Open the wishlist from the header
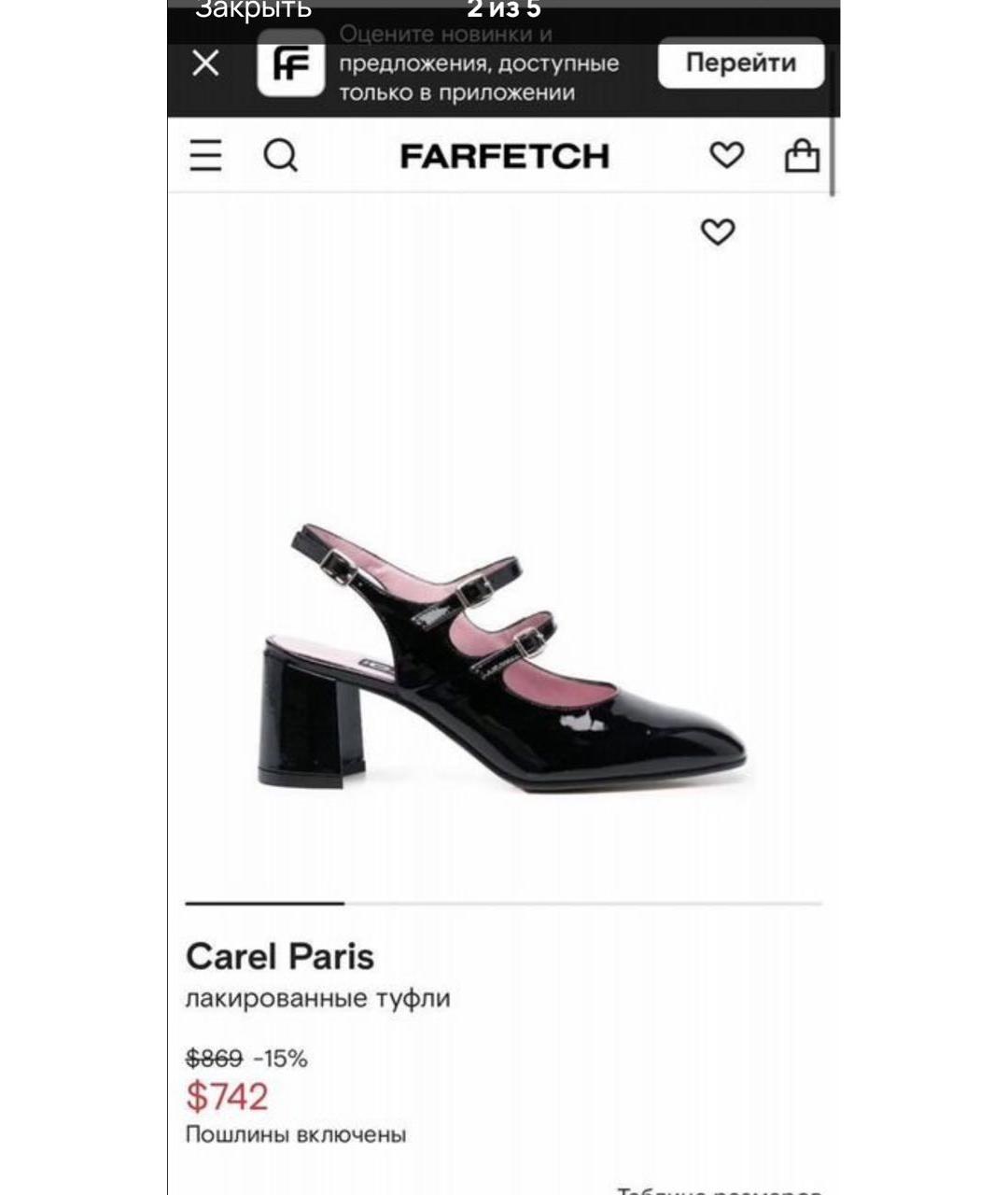Viewport: 1008px width, 1195px height. point(726,155)
